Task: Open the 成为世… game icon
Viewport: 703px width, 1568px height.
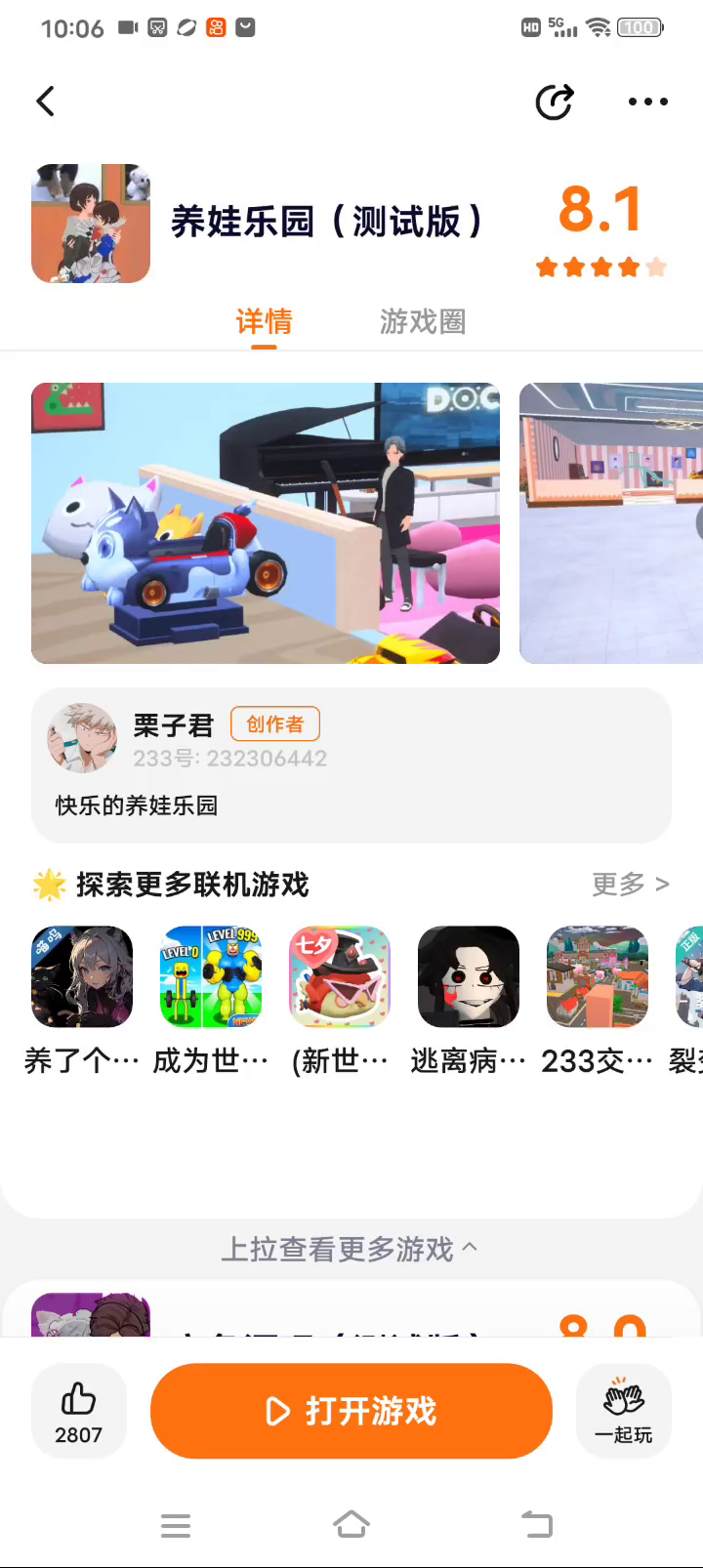Action: point(210,977)
